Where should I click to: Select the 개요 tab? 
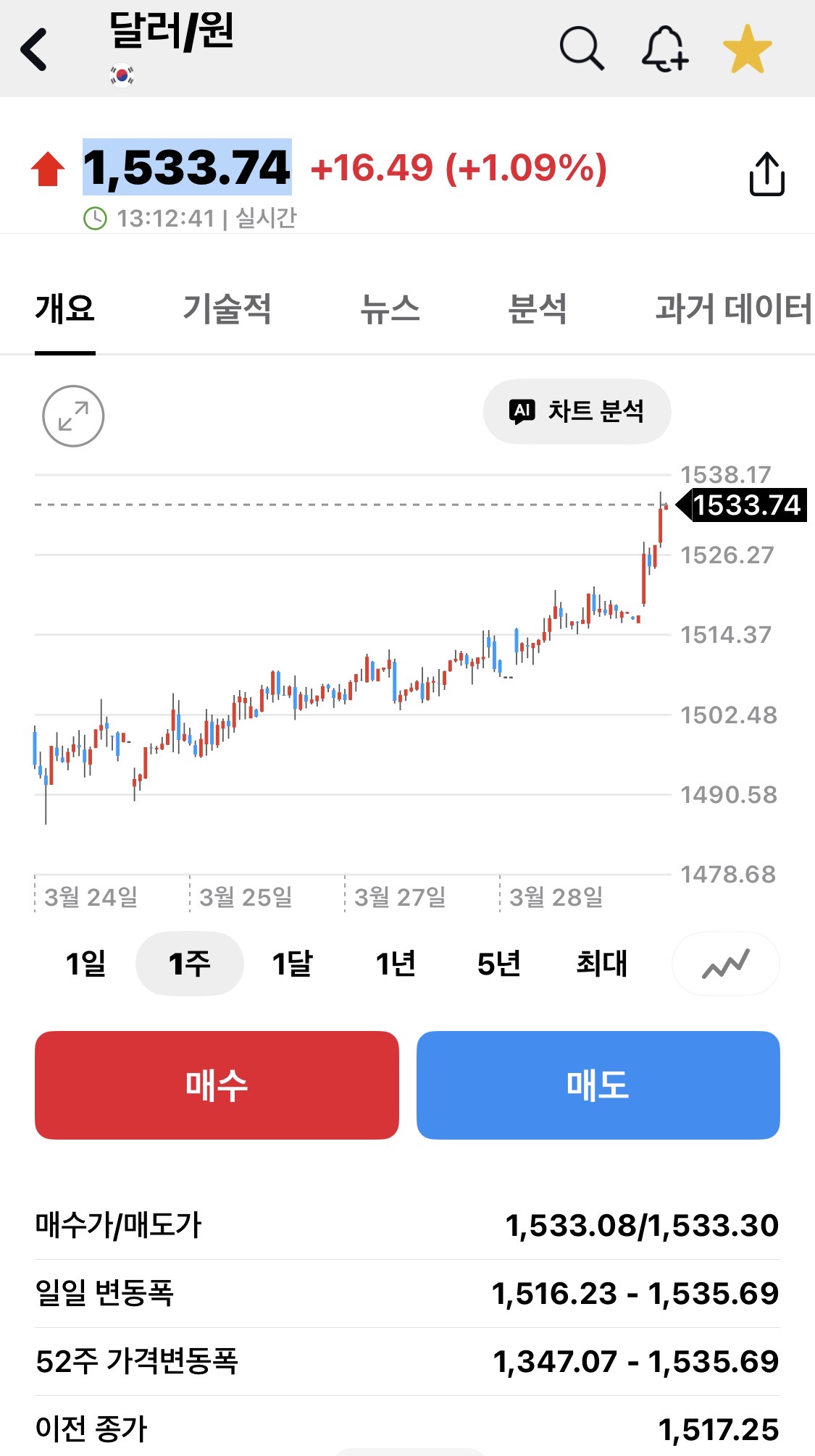(x=65, y=309)
